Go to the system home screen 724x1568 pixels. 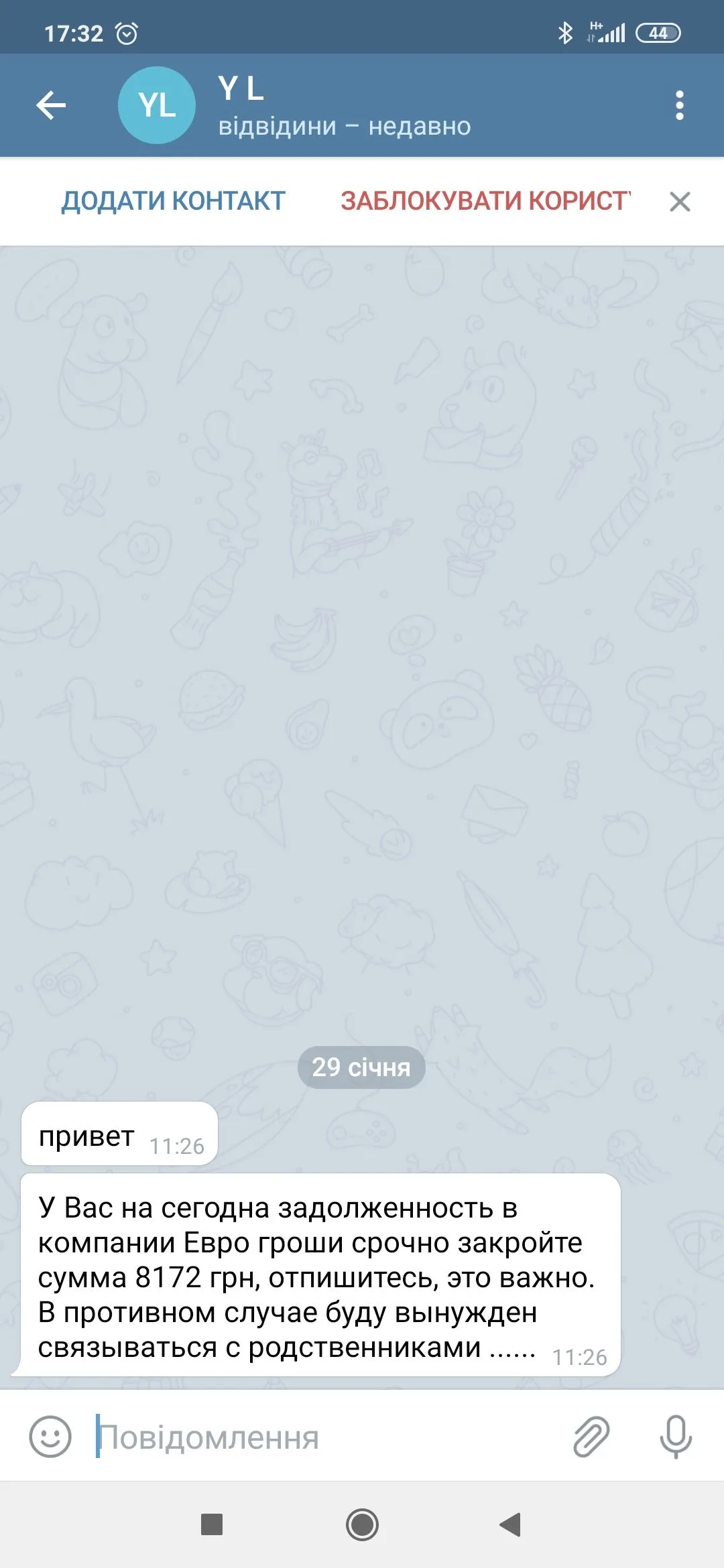coord(362,1524)
